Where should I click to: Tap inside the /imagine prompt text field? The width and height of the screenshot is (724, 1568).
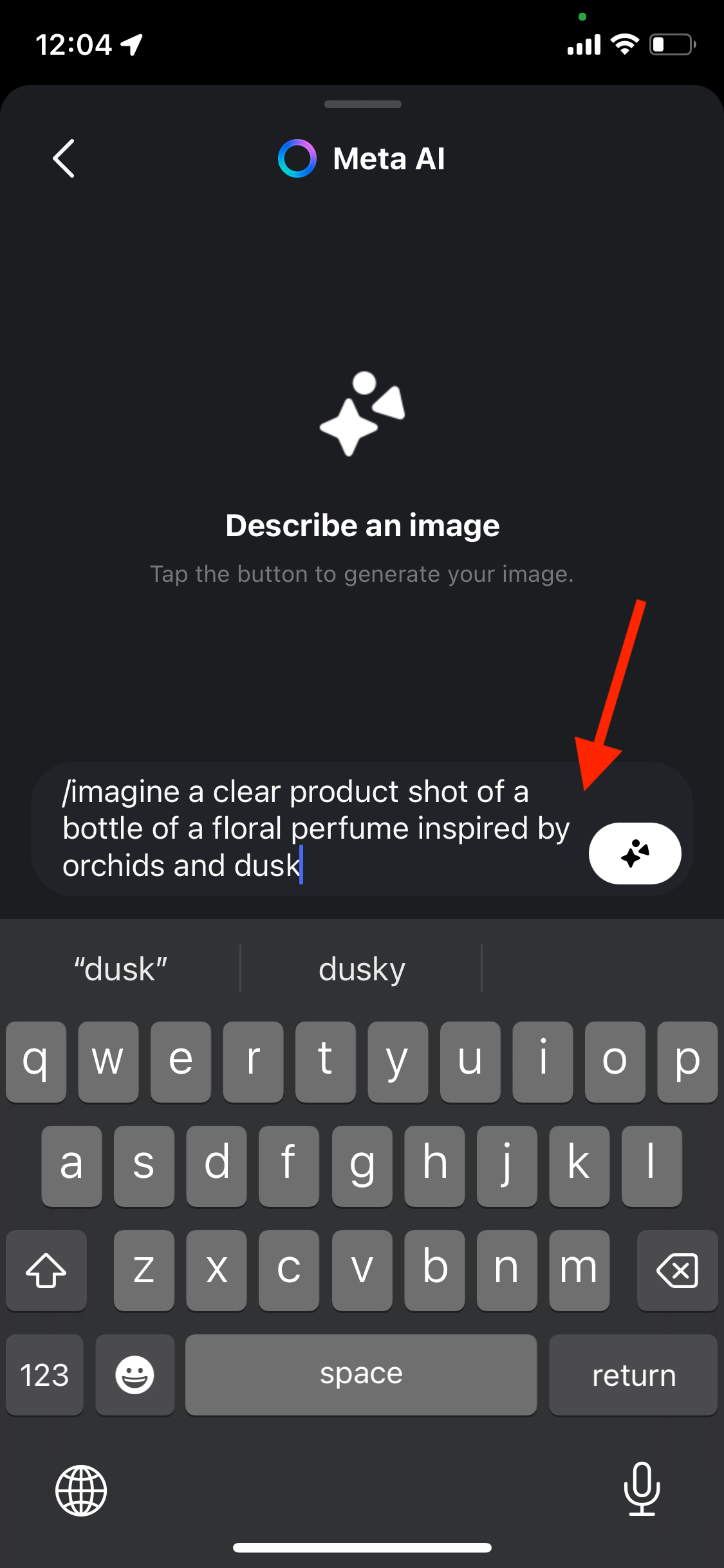[315, 829]
